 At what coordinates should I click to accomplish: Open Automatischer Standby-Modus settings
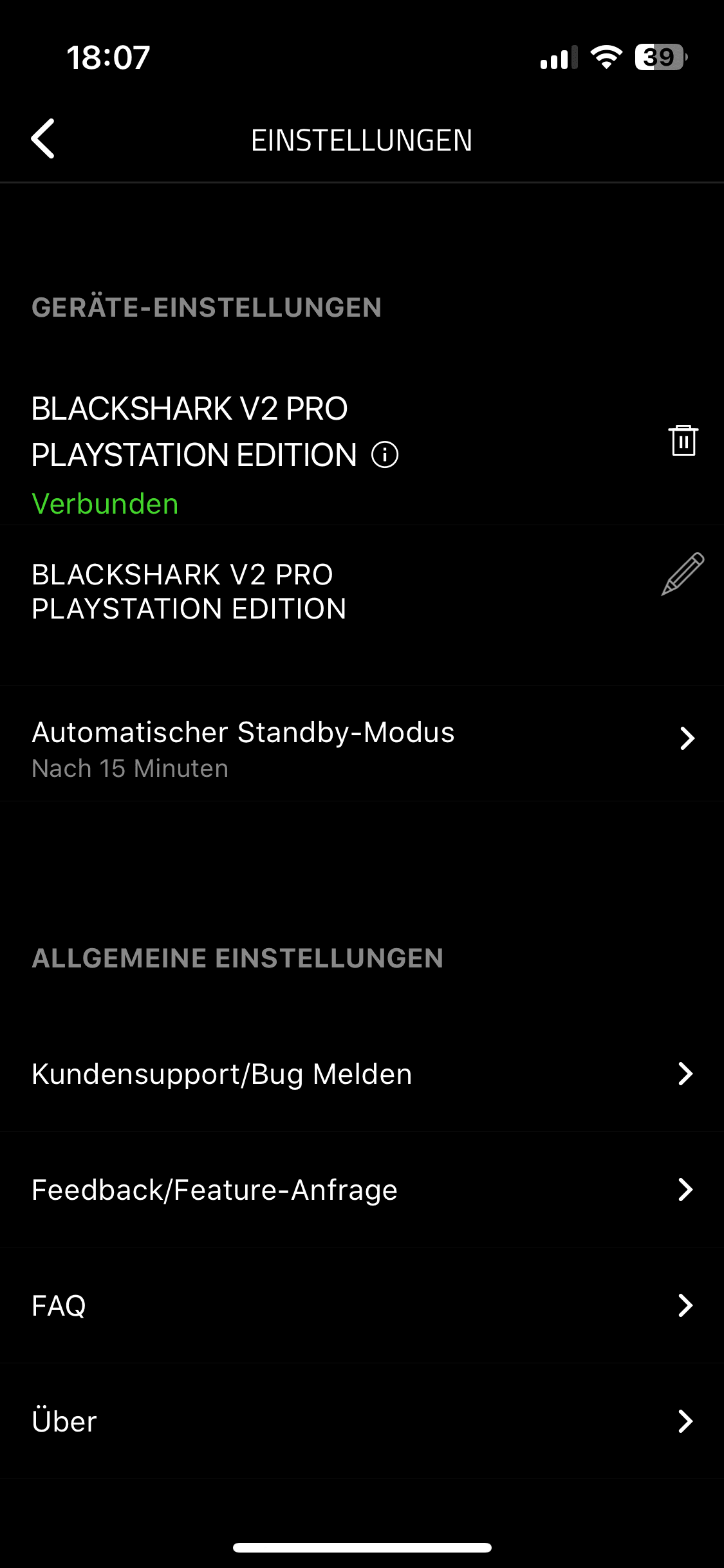362,744
